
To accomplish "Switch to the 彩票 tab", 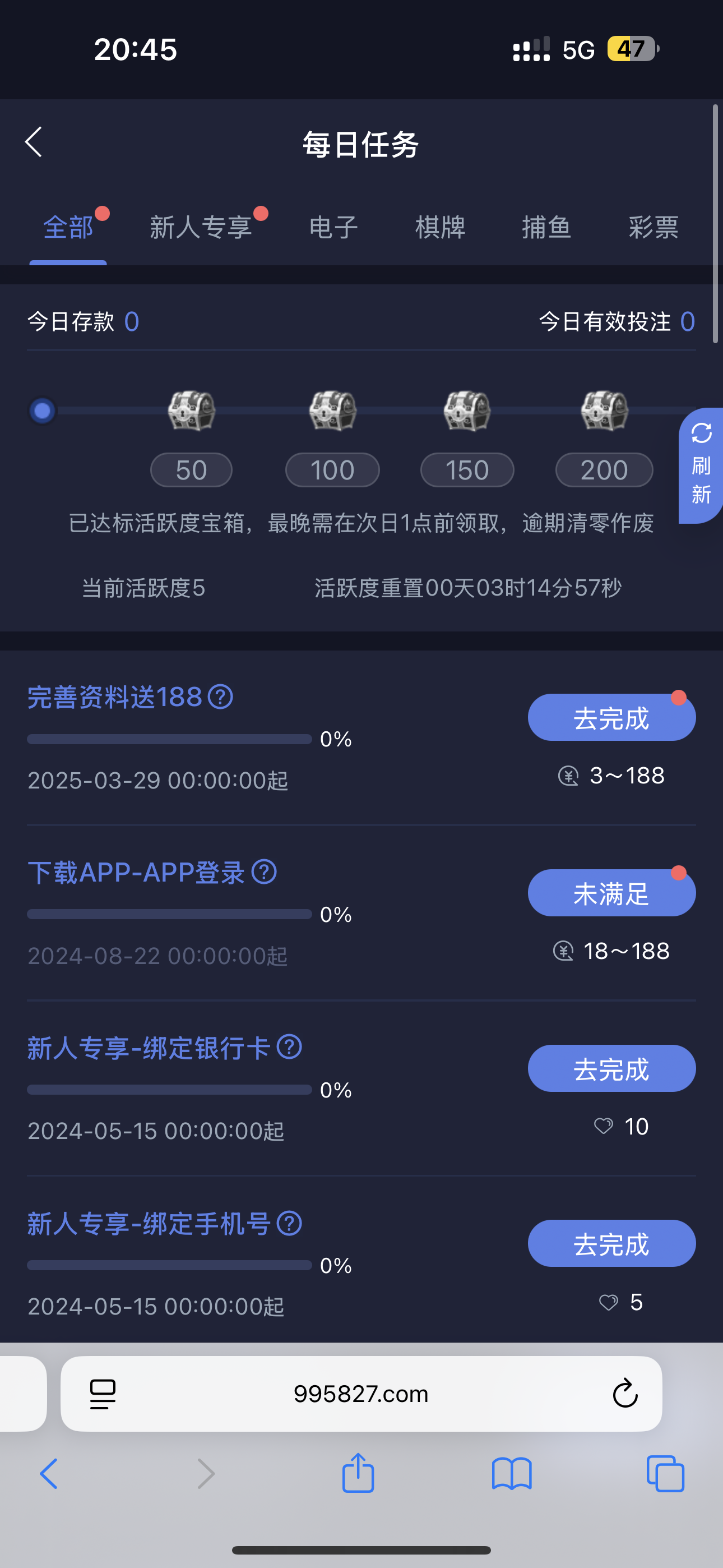I will (653, 228).
